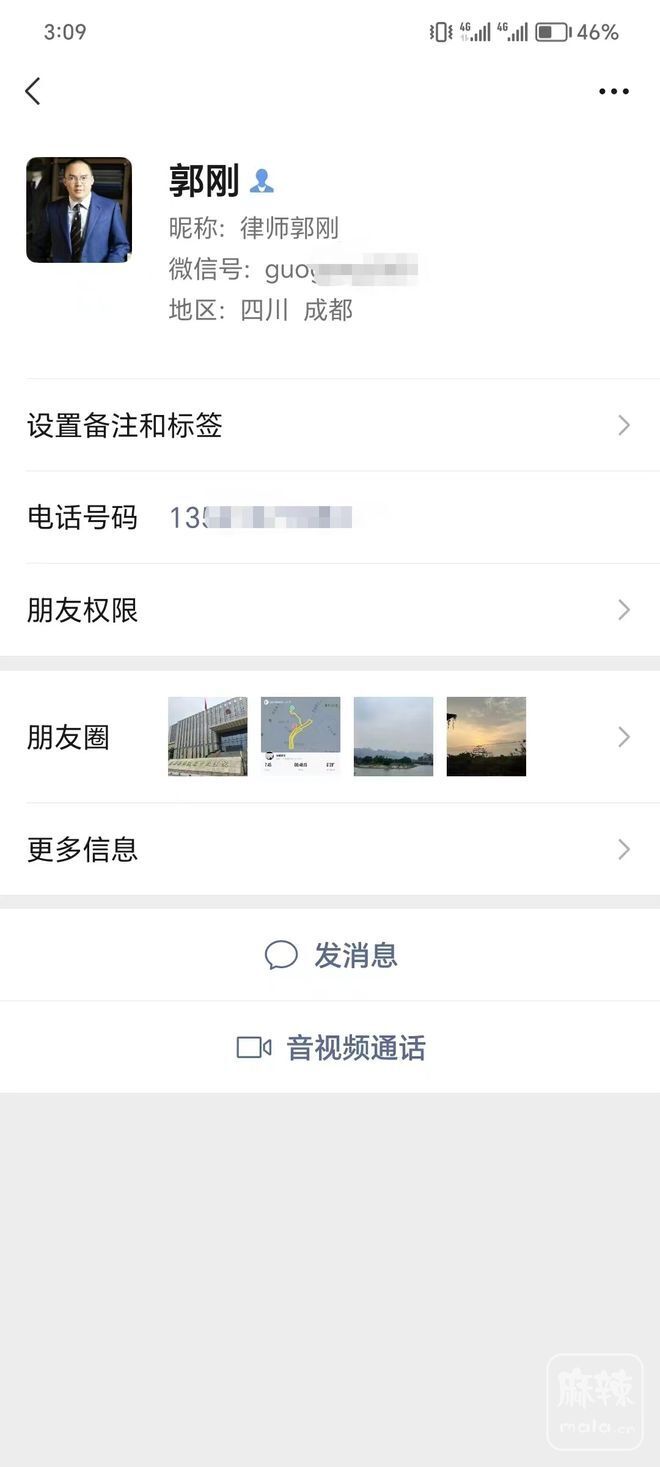
Task: View the contact's profile photo
Action: [x=79, y=210]
